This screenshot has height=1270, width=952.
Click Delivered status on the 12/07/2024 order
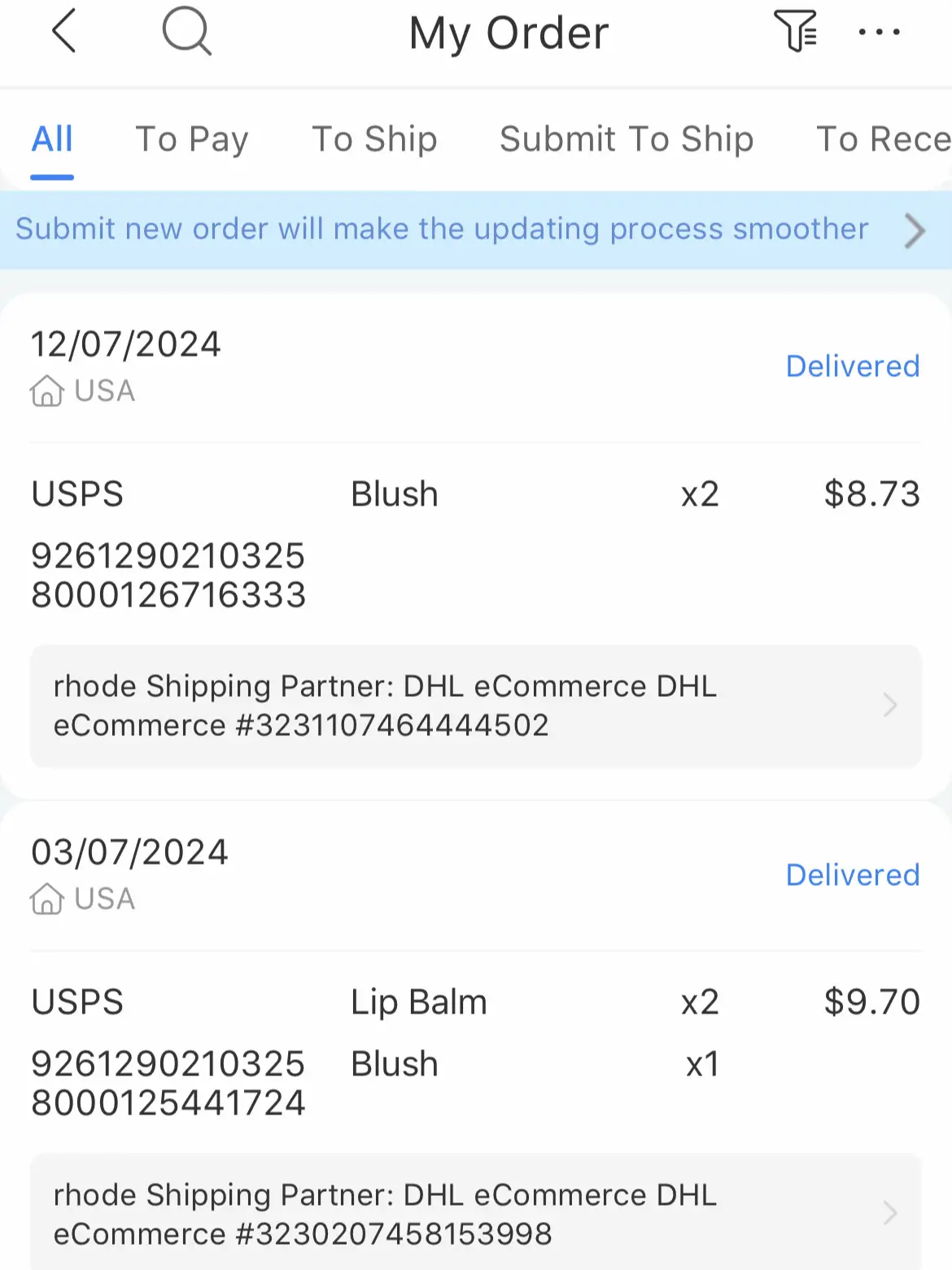(853, 366)
